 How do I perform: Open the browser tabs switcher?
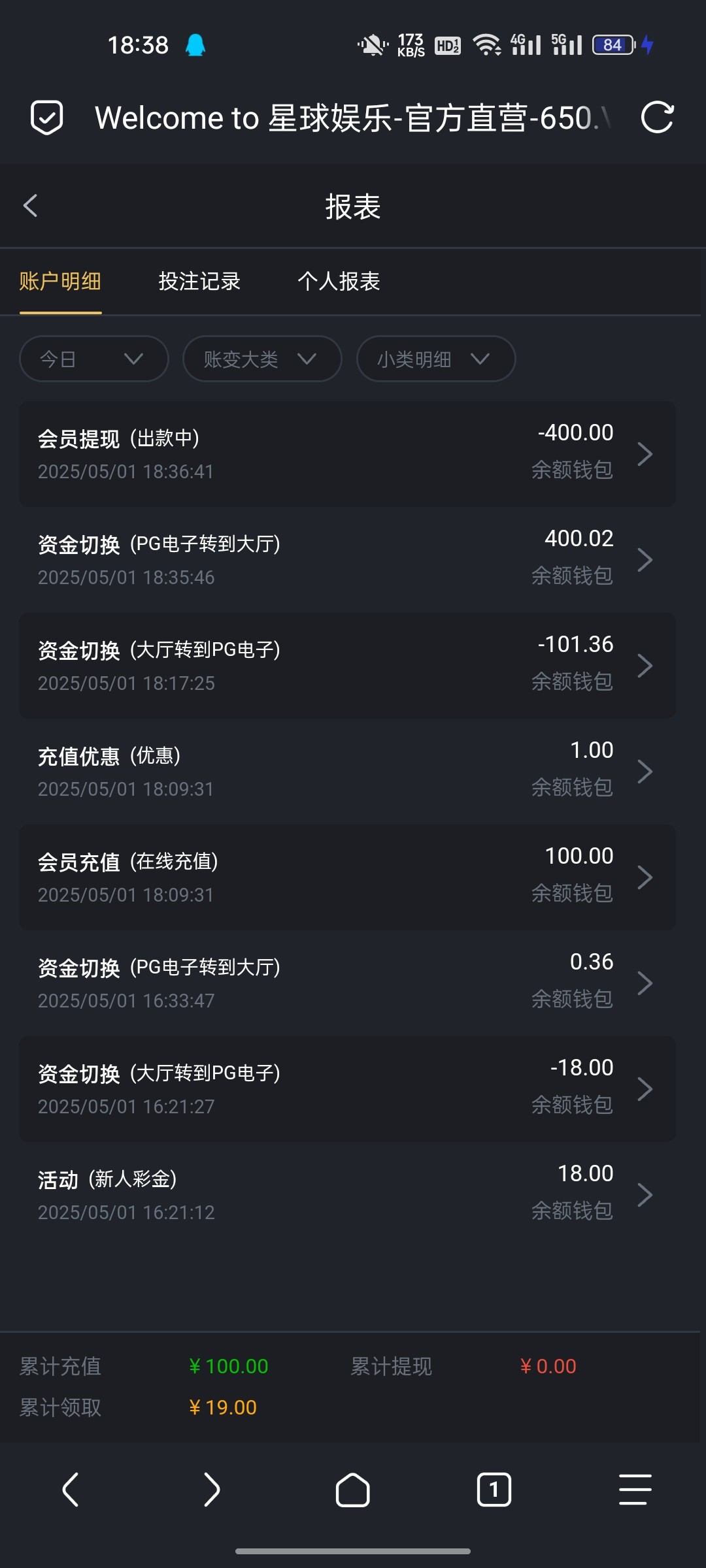coord(494,1490)
